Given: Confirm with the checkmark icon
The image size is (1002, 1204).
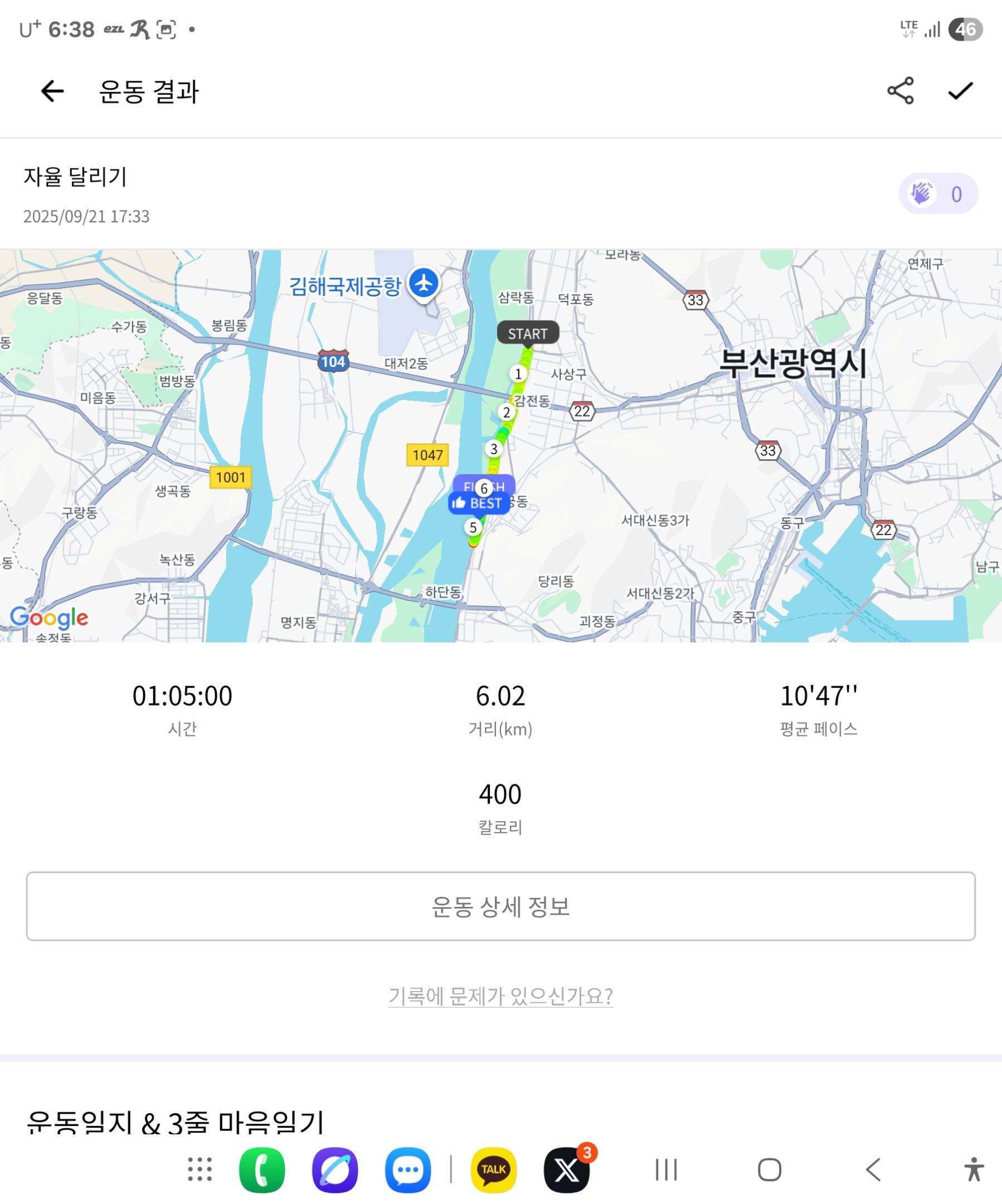Looking at the screenshot, I should [960, 91].
